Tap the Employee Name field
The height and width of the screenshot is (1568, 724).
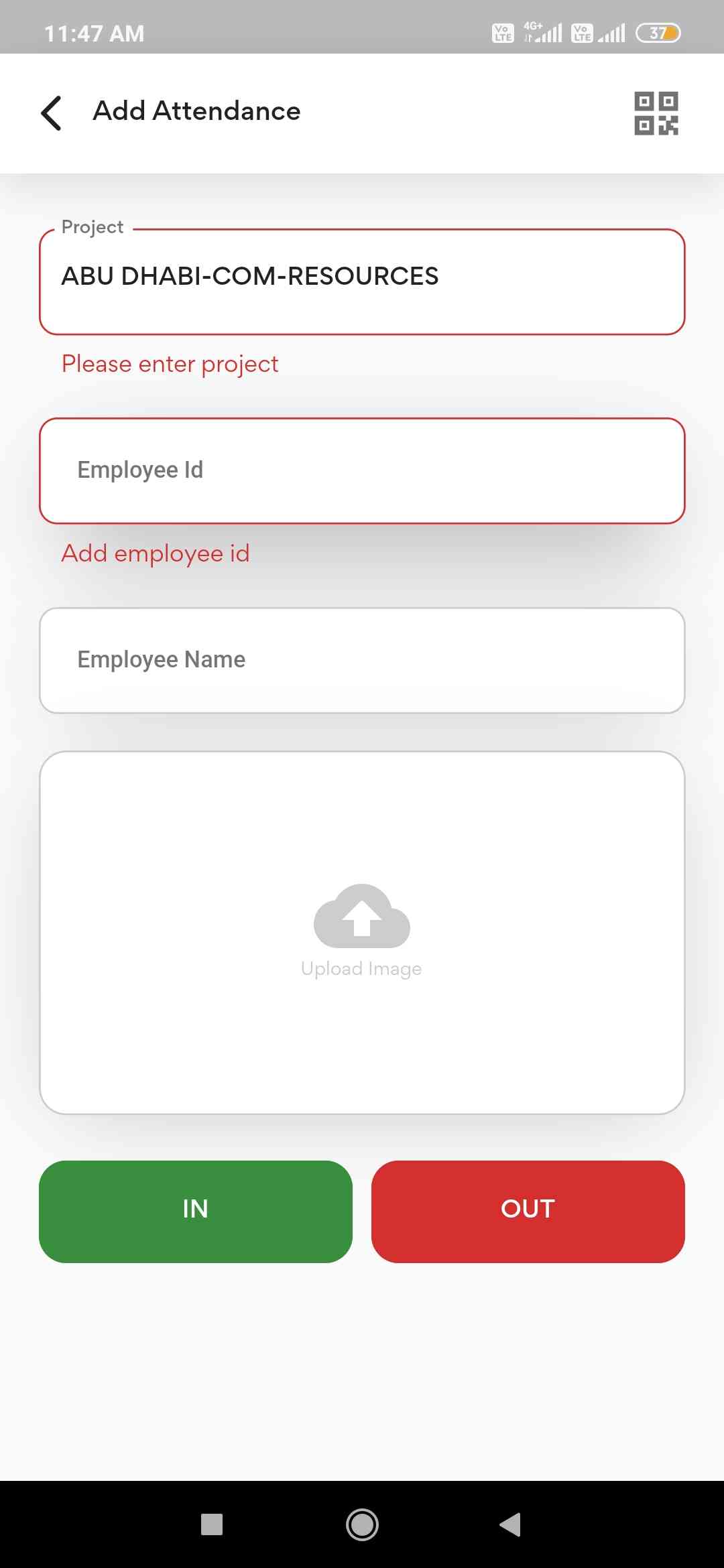tap(362, 660)
